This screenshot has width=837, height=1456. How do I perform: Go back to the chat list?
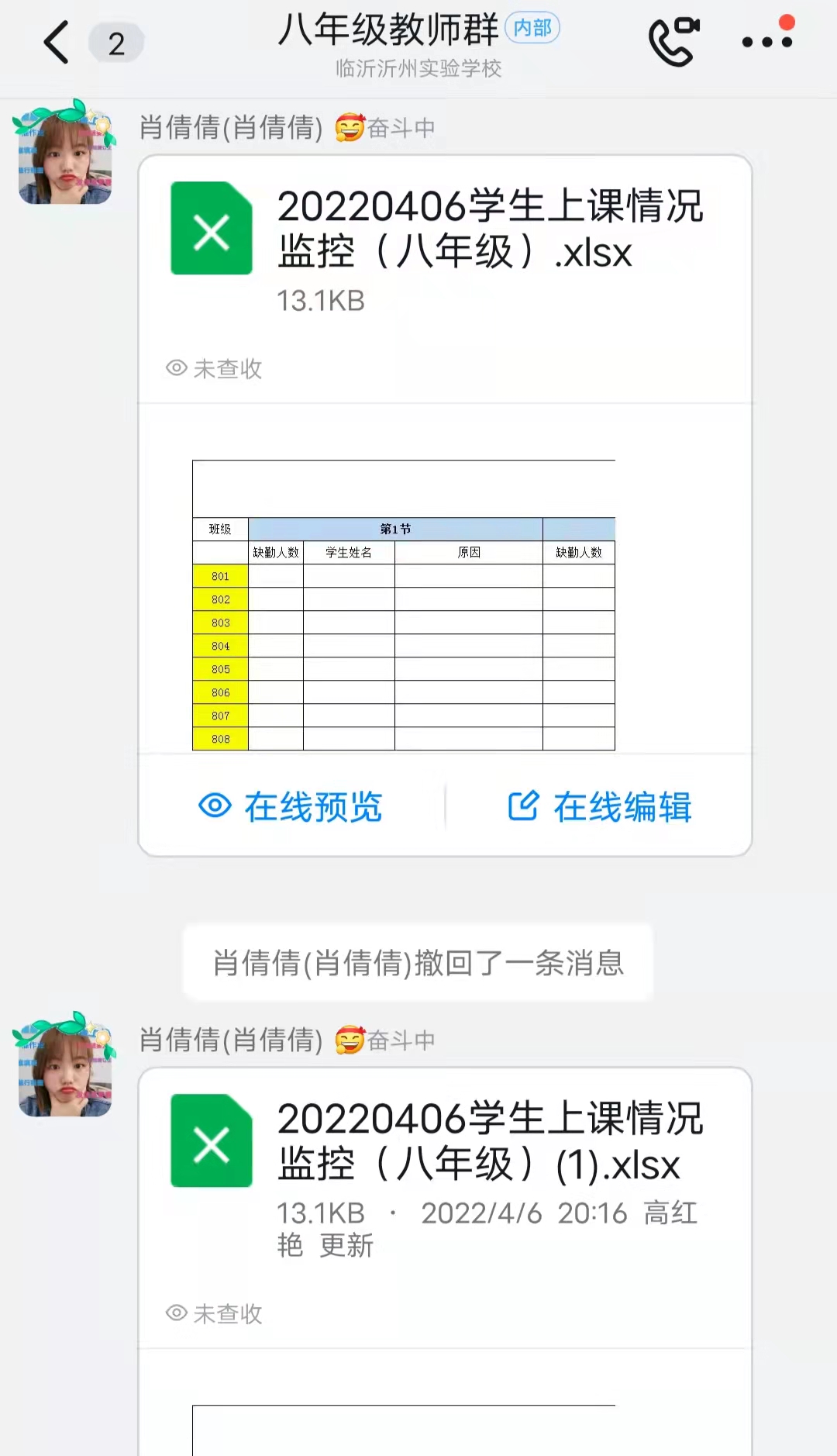pyautogui.click(x=57, y=43)
